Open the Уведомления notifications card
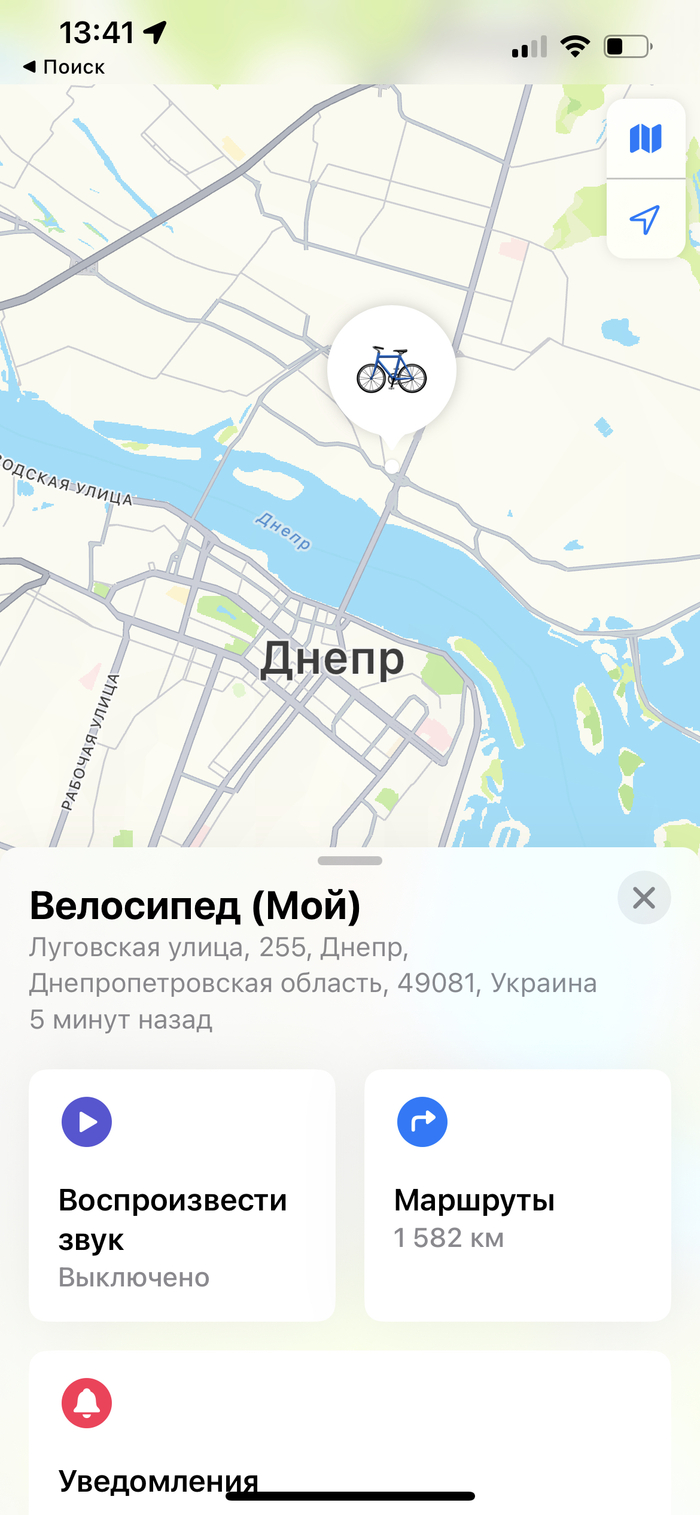Screen dimensions: 700x1515 coord(349,1430)
